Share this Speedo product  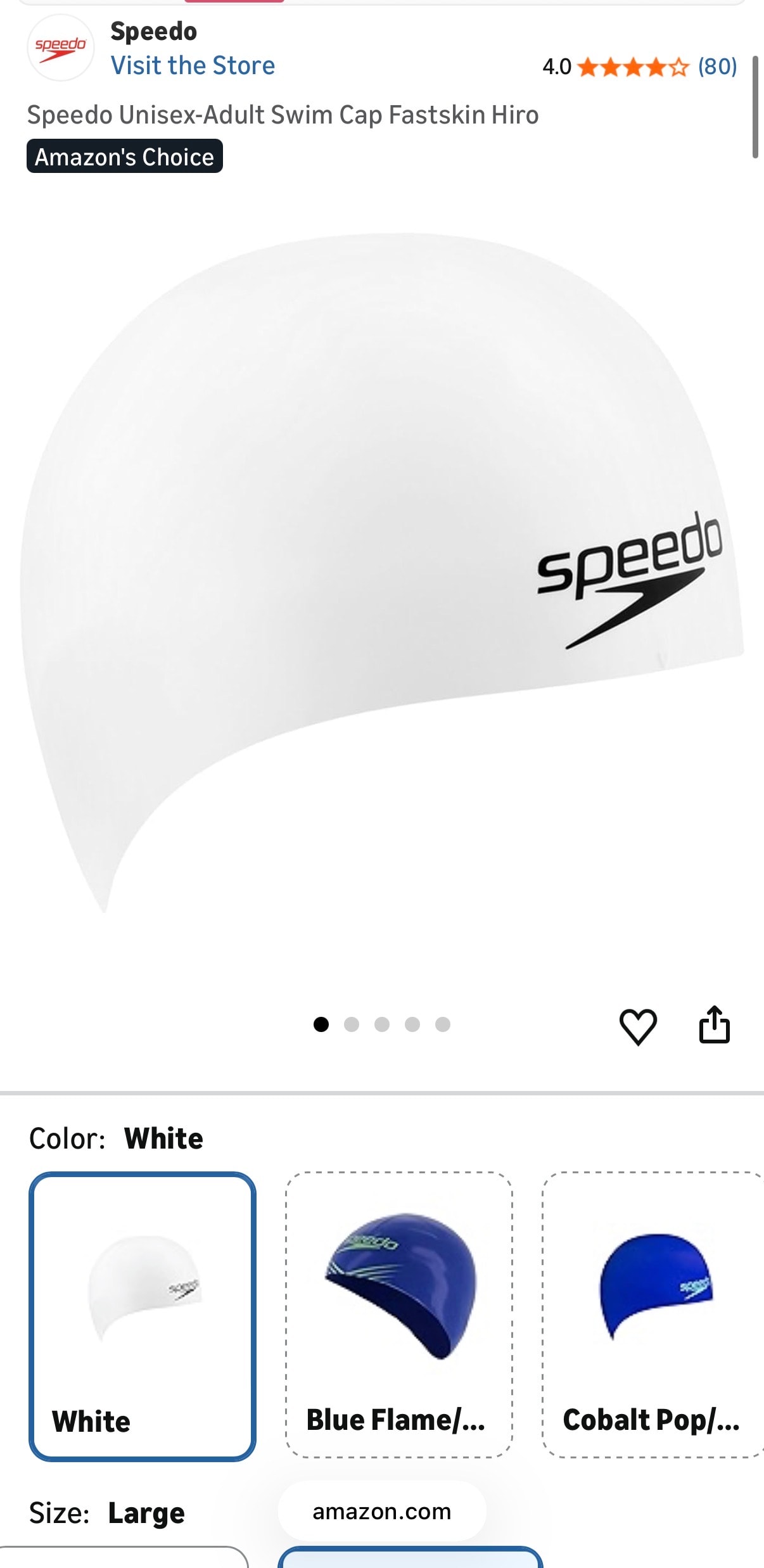[714, 1025]
